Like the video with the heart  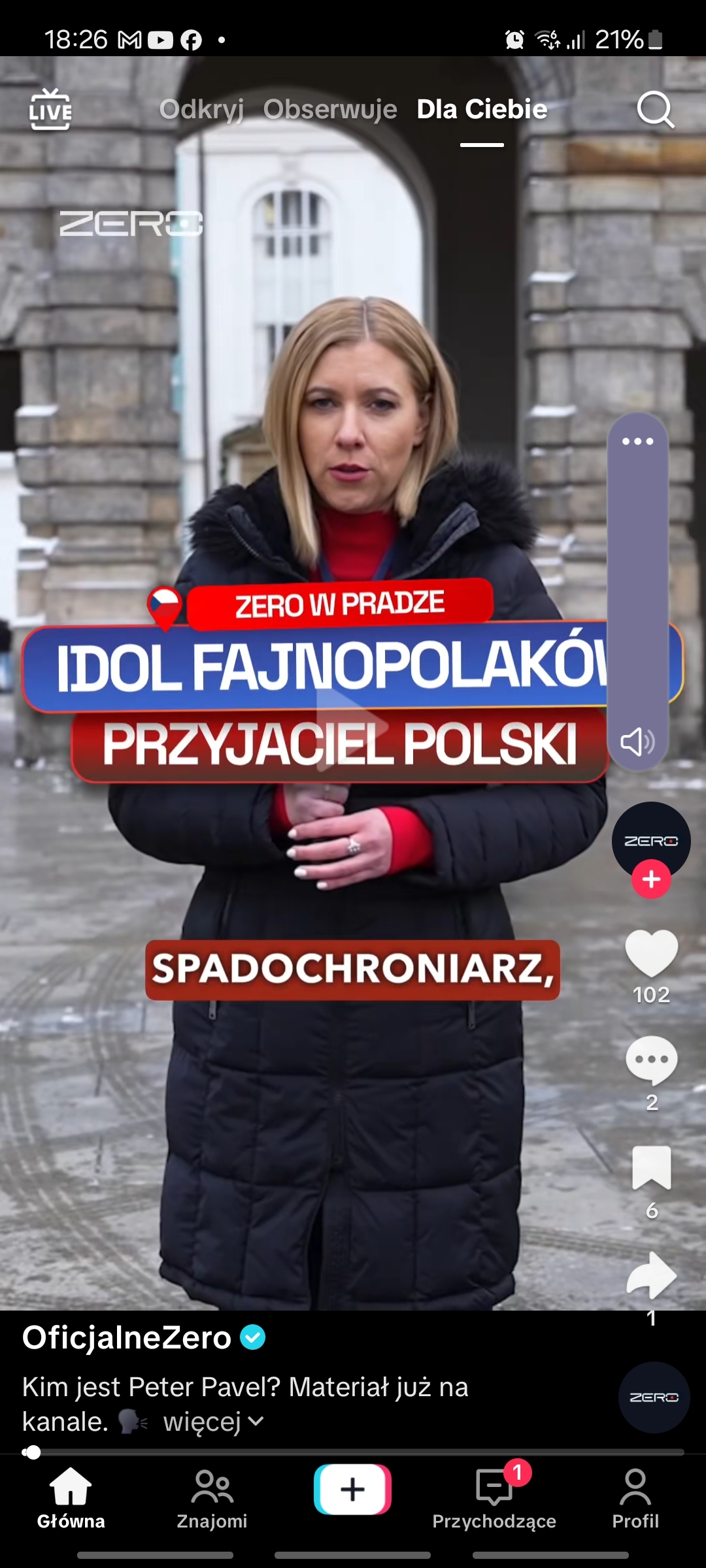[651, 953]
